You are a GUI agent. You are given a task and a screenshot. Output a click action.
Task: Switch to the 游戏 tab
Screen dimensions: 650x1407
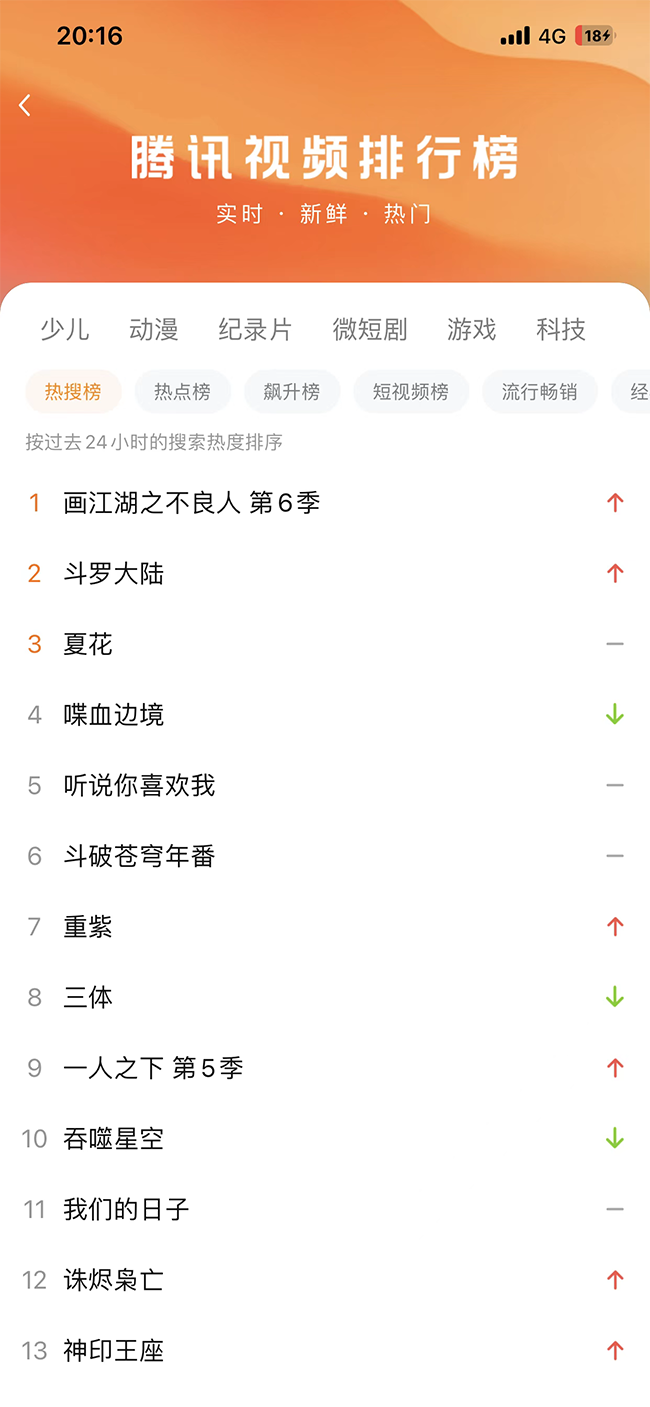[x=472, y=329]
